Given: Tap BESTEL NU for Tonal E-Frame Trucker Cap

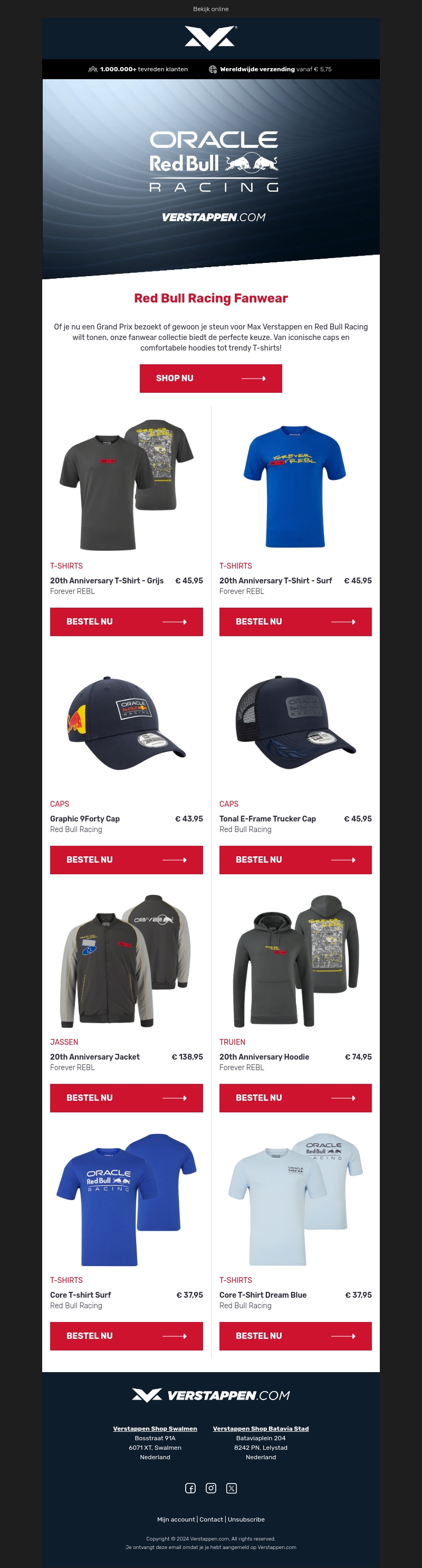Looking at the screenshot, I should (x=295, y=859).
